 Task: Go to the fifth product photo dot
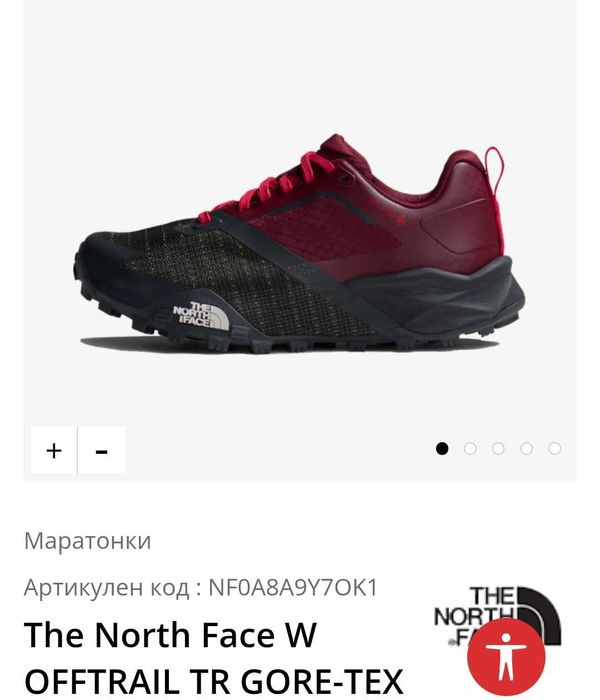click(x=554, y=448)
